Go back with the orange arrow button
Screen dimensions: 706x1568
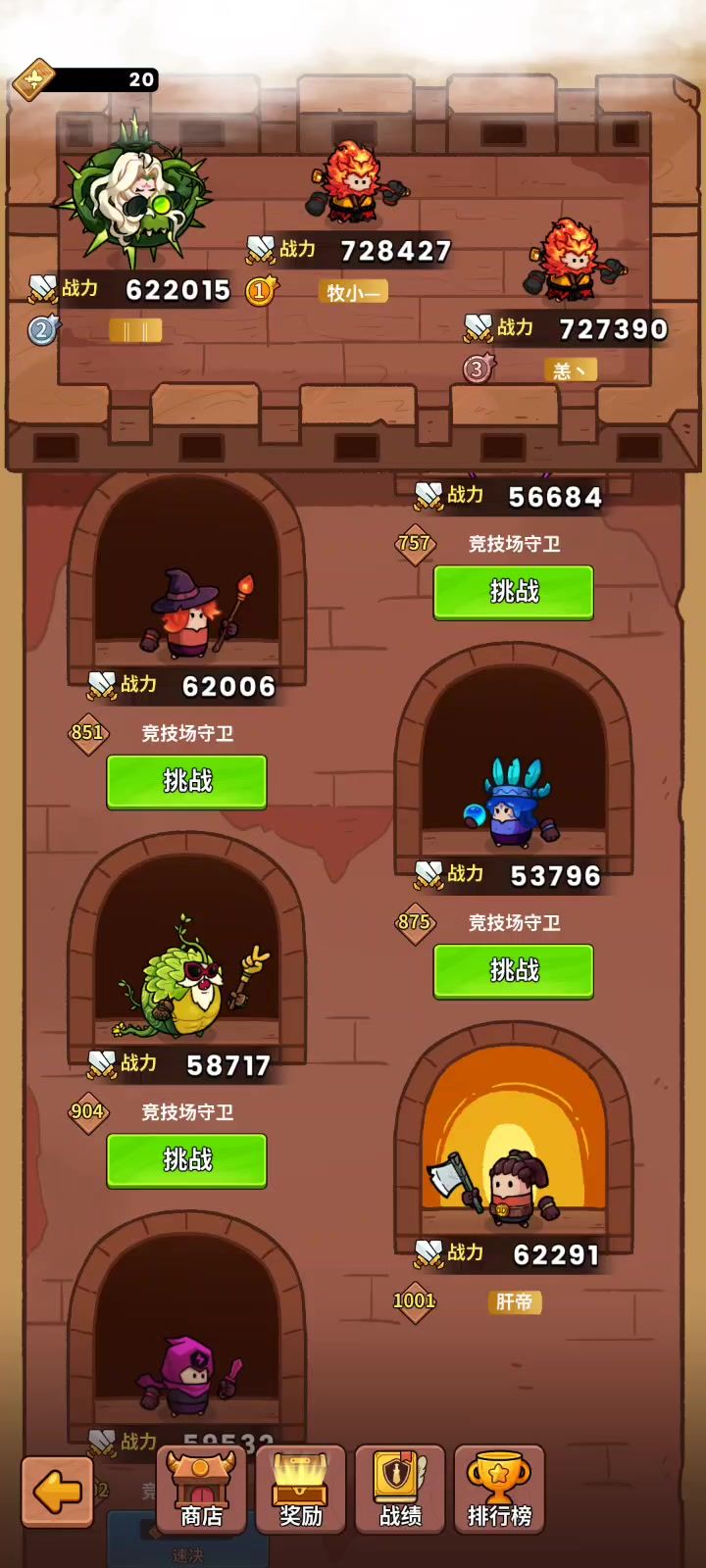[x=57, y=1492]
